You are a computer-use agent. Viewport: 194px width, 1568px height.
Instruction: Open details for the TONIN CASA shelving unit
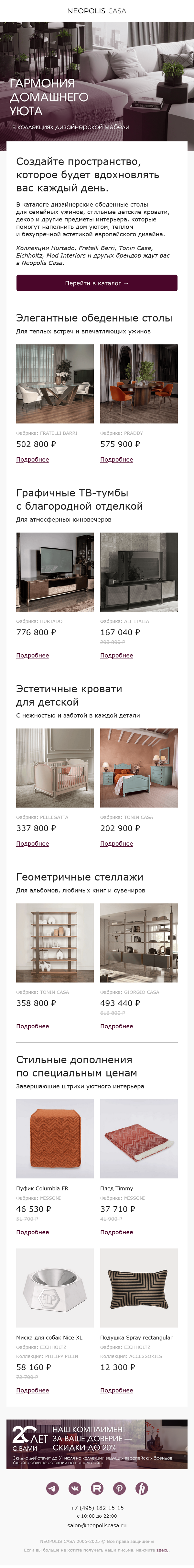tap(32, 1026)
